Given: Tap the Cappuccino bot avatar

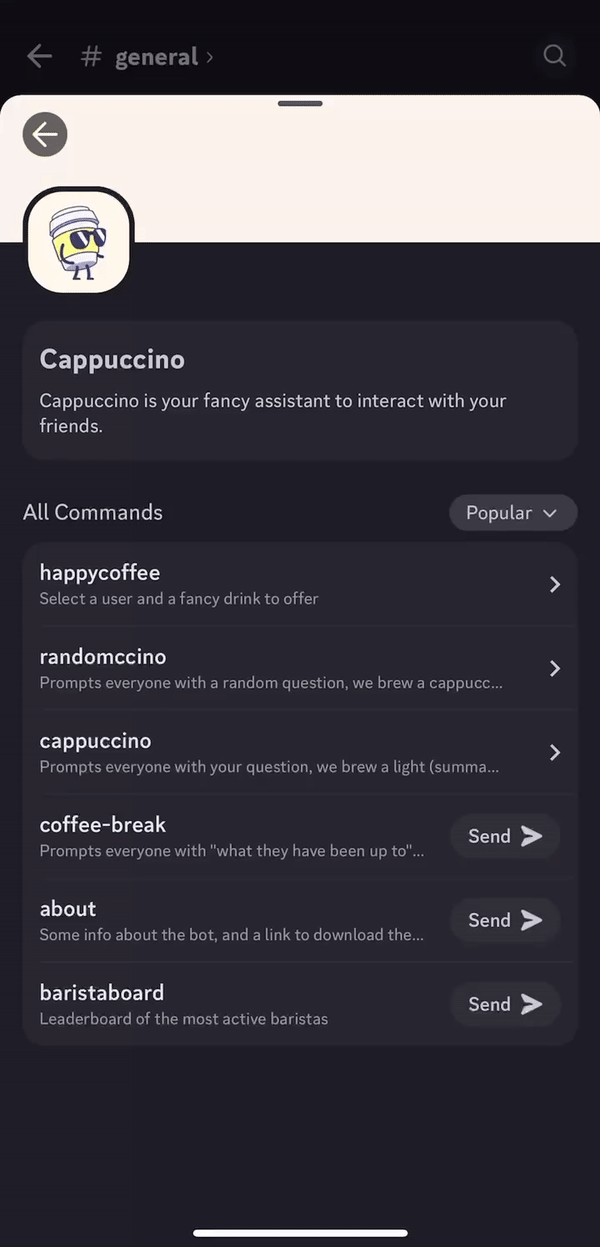Looking at the screenshot, I should 79,241.
